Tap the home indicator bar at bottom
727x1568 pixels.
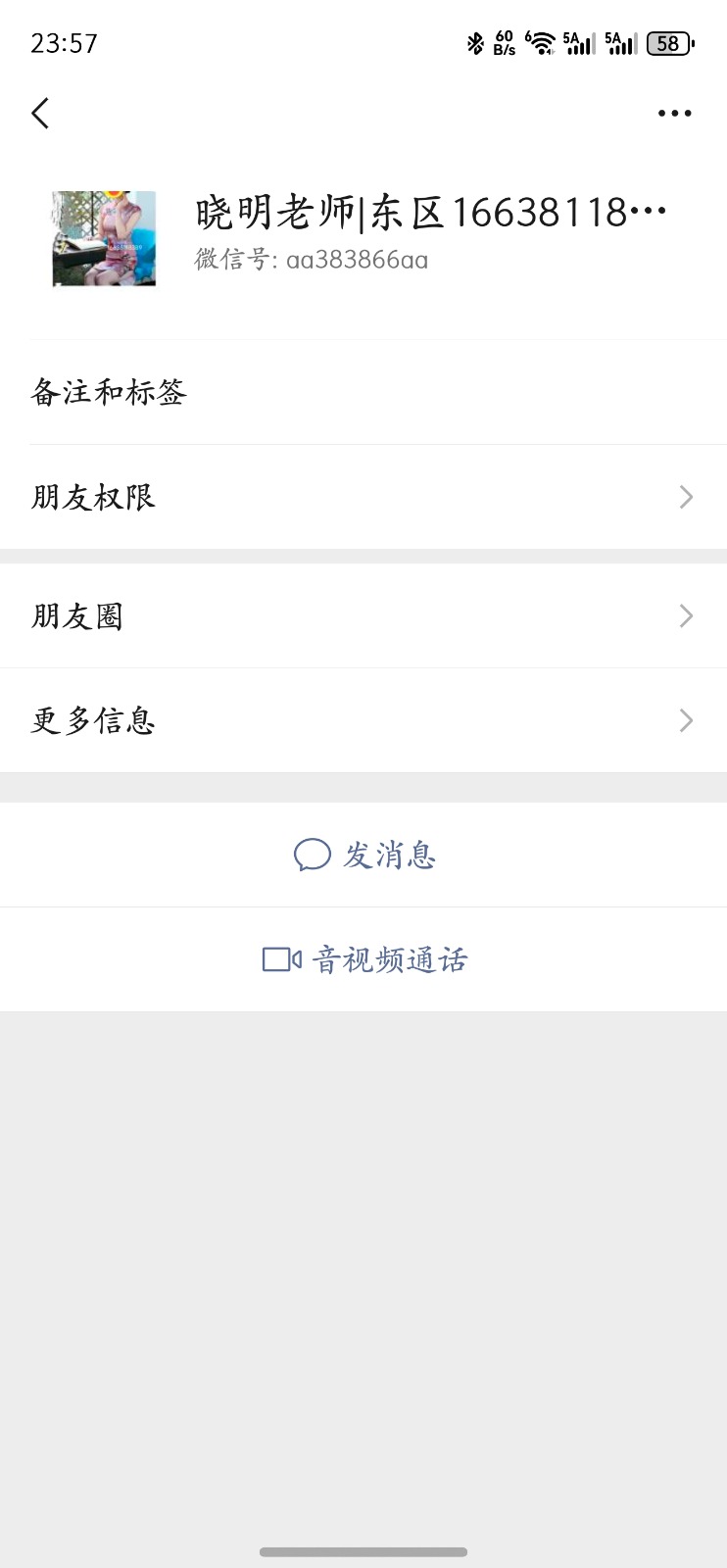pos(363,1551)
